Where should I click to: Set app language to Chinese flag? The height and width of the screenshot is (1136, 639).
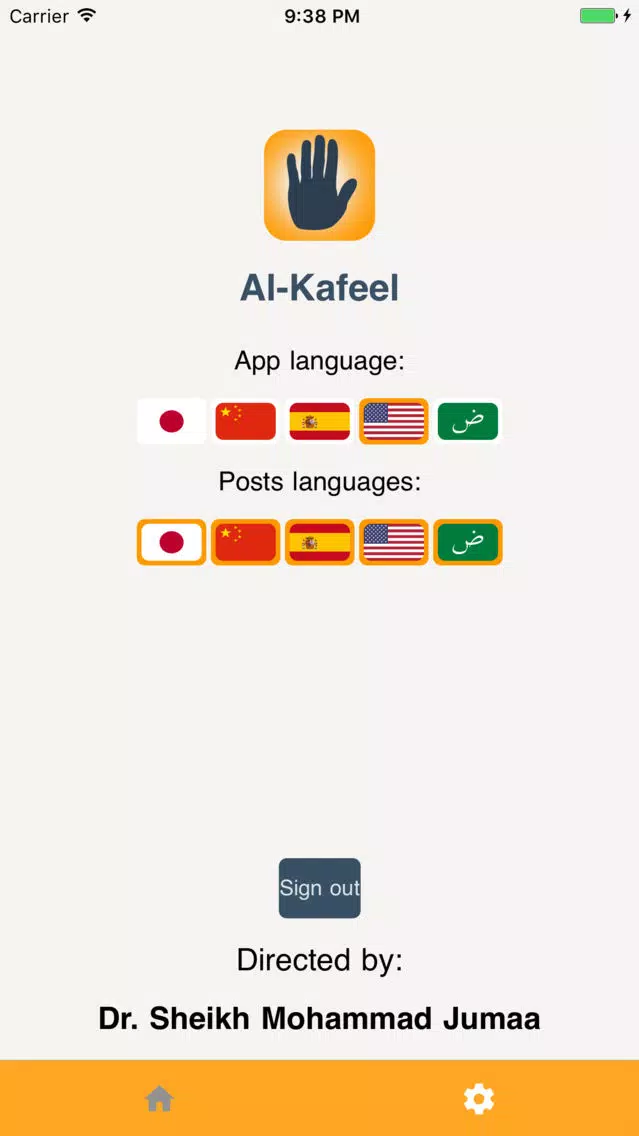[246, 421]
